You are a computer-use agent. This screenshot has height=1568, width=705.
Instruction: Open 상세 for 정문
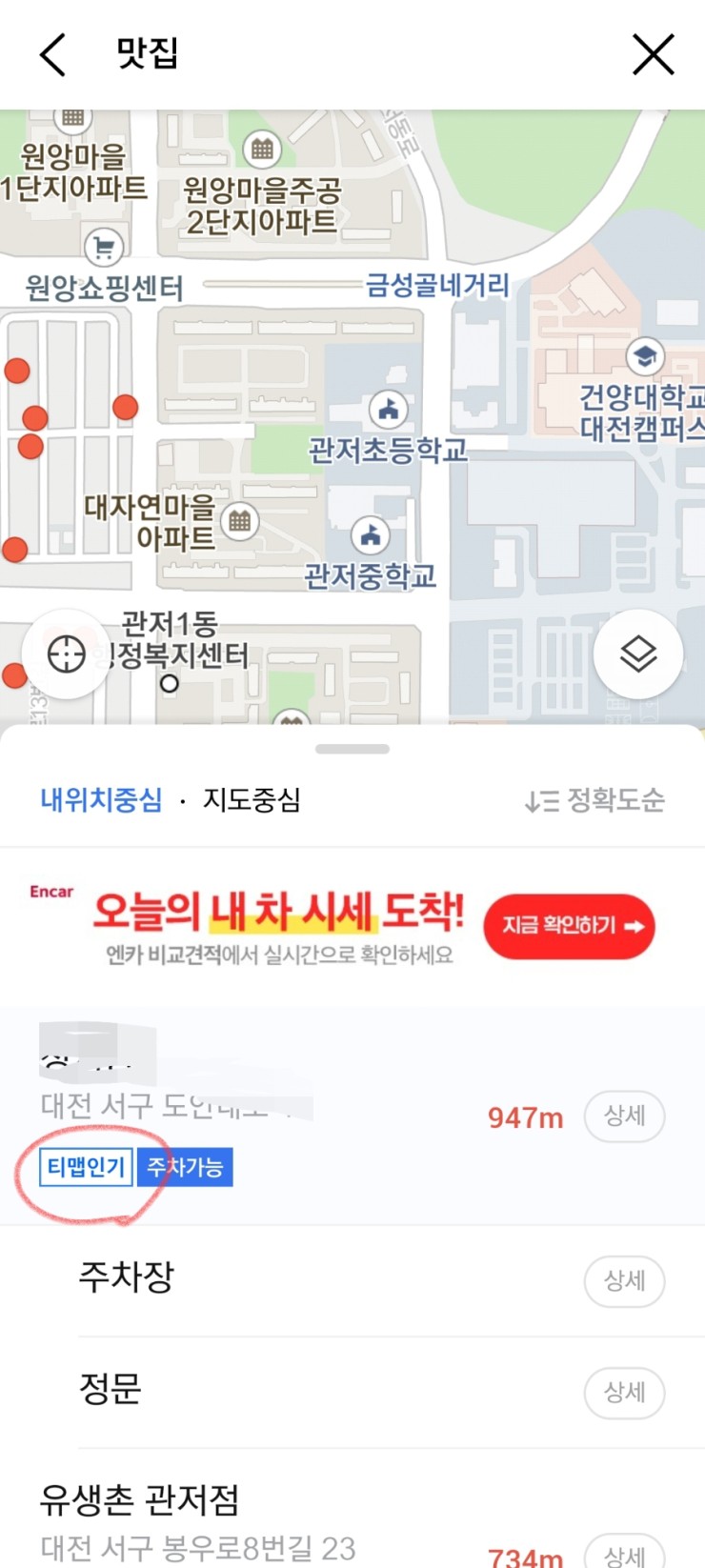pyautogui.click(x=624, y=1392)
